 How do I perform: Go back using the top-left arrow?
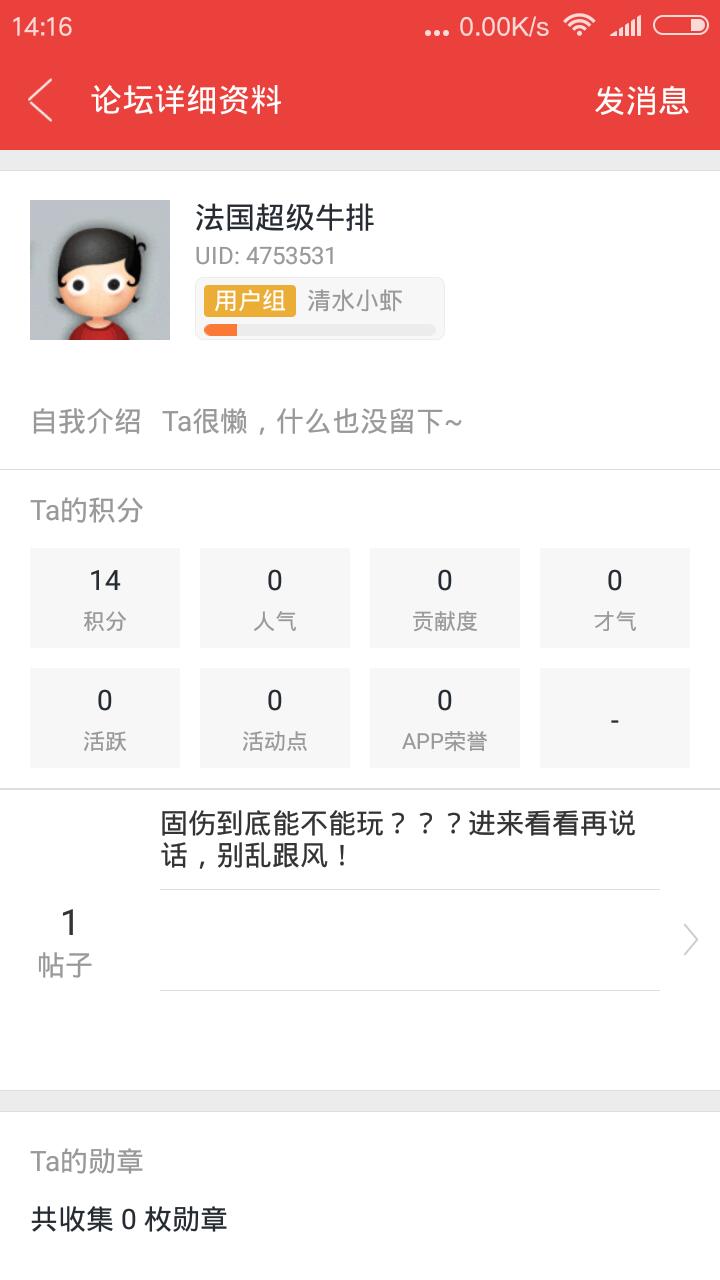(40, 100)
